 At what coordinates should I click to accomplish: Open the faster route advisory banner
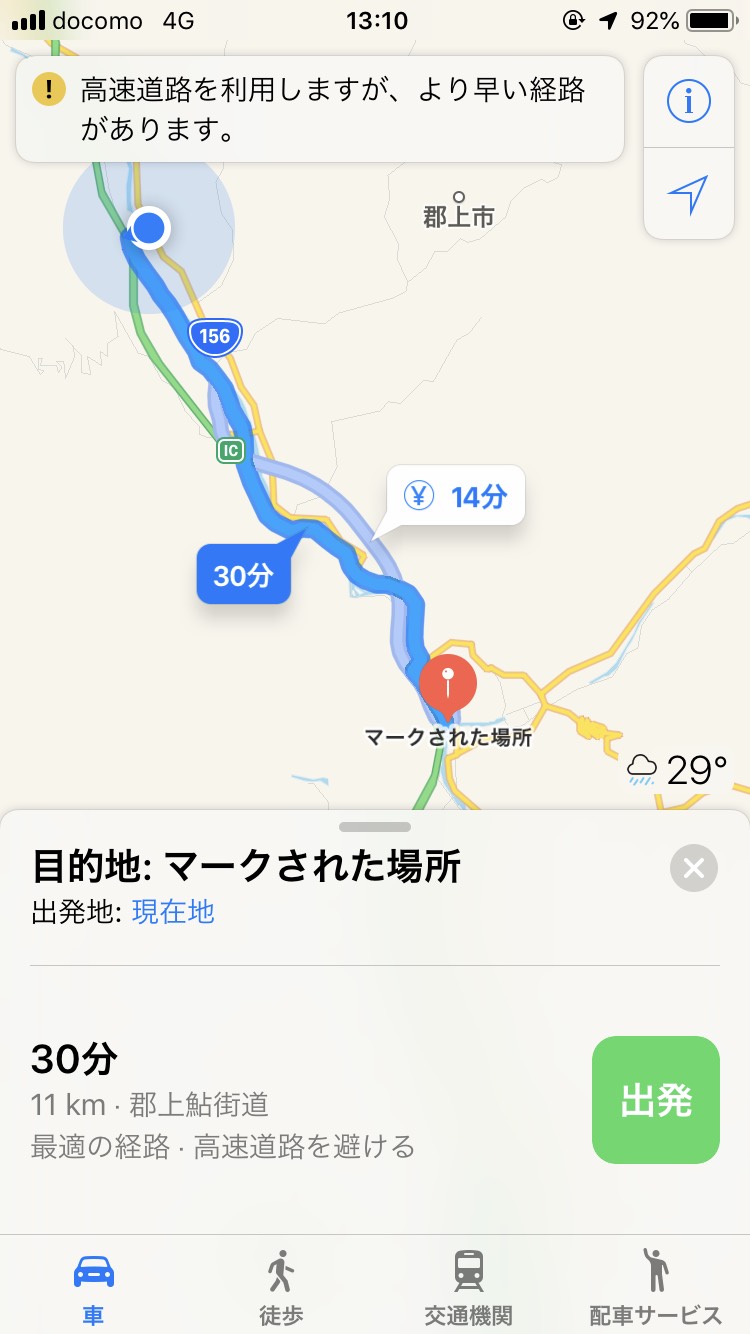point(320,109)
